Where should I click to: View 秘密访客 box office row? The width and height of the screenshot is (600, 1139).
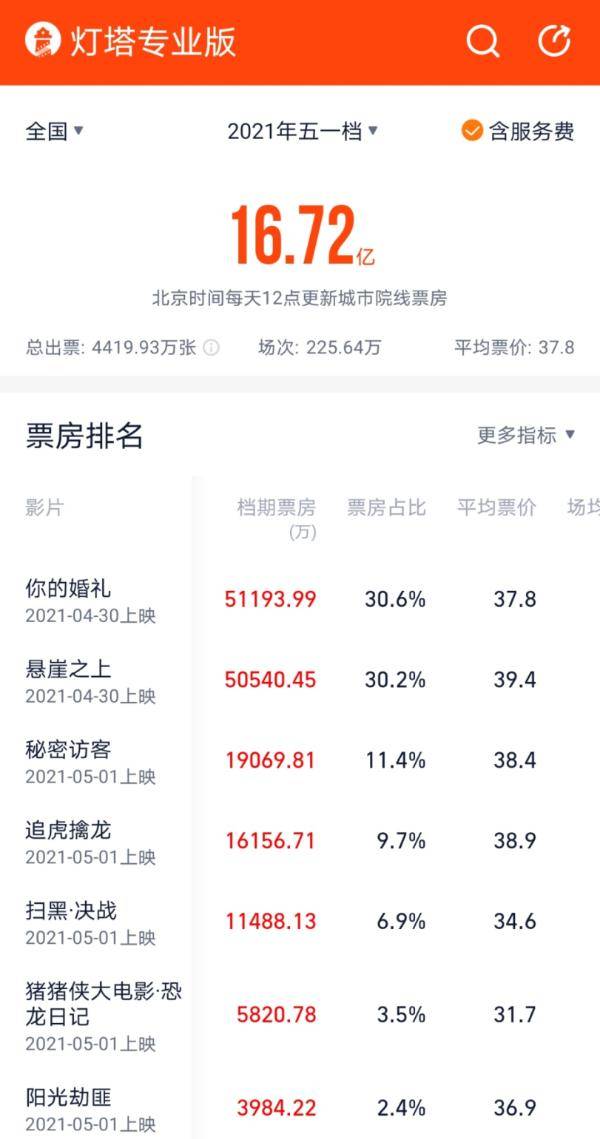pyautogui.click(x=300, y=761)
